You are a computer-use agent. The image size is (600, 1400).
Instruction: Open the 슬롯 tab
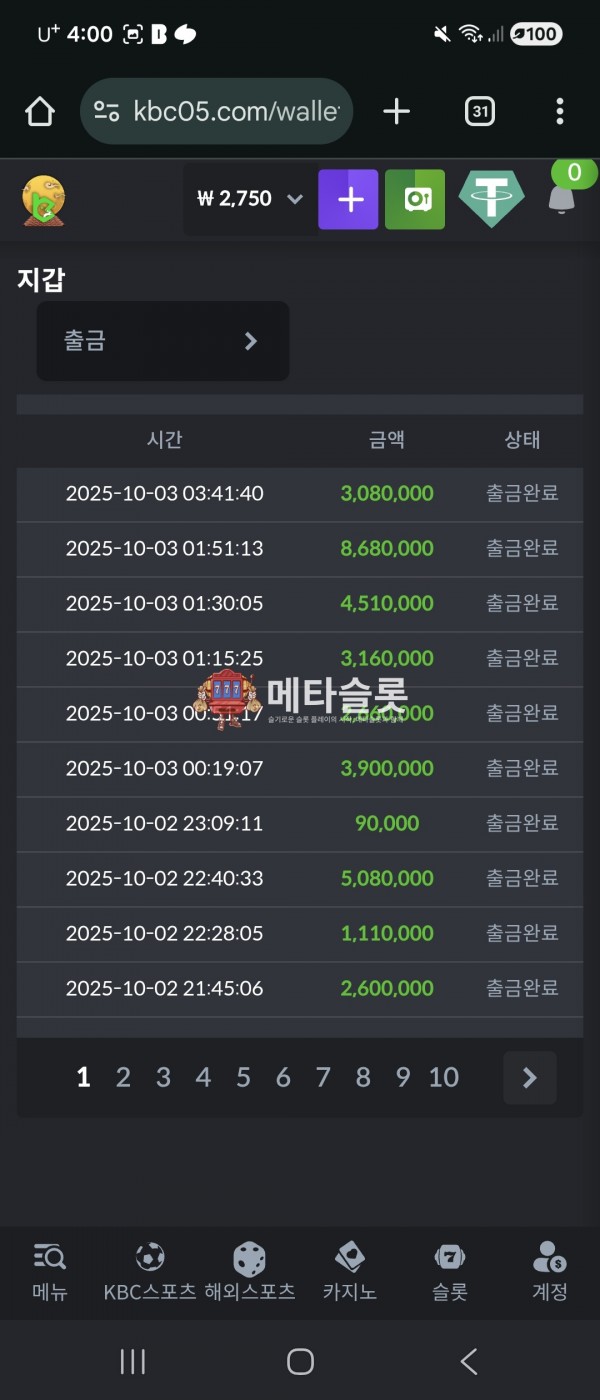point(449,1272)
